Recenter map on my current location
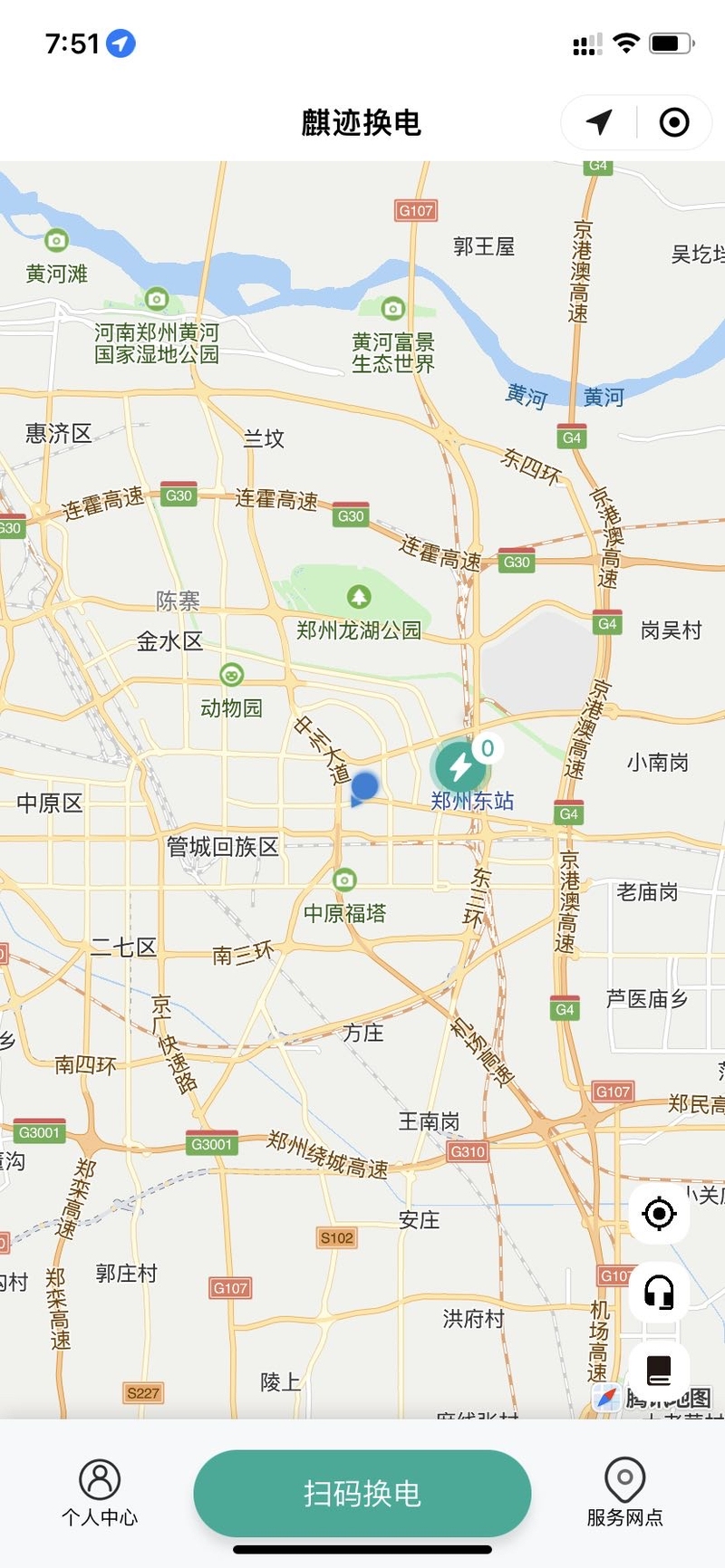Screen dimensions: 725x1568 pyautogui.click(x=659, y=1213)
